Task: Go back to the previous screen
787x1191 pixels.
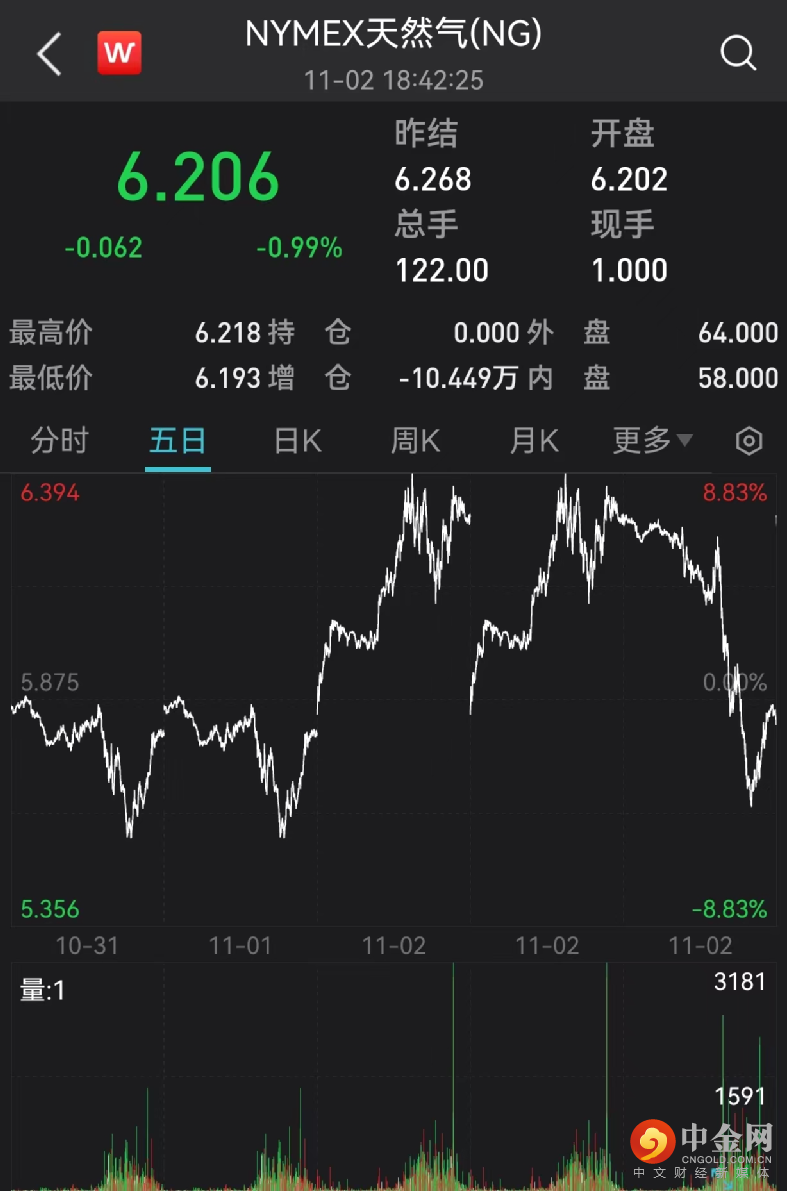Action: [x=49, y=54]
